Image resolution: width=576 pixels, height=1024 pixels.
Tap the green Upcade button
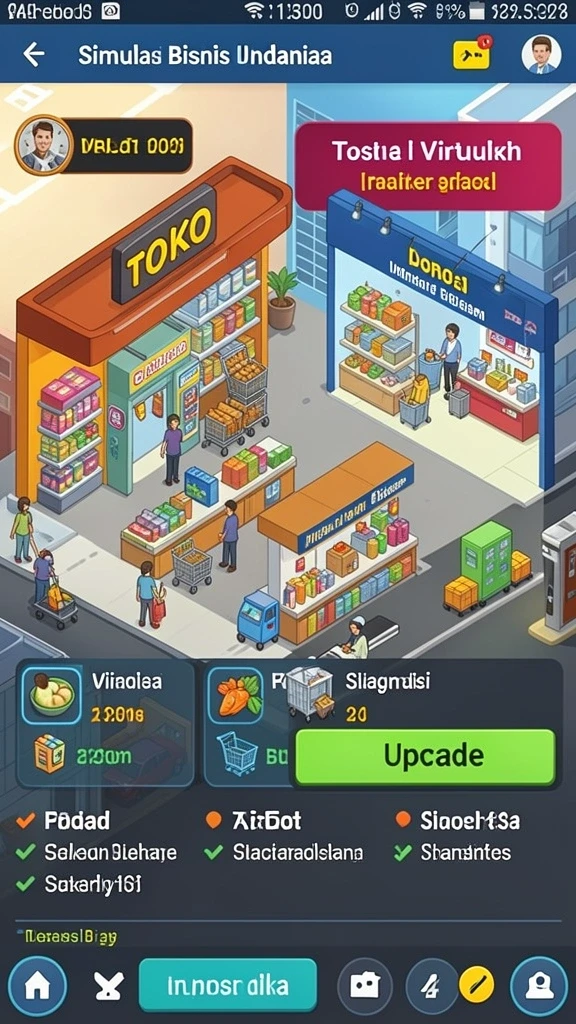[x=425, y=756]
